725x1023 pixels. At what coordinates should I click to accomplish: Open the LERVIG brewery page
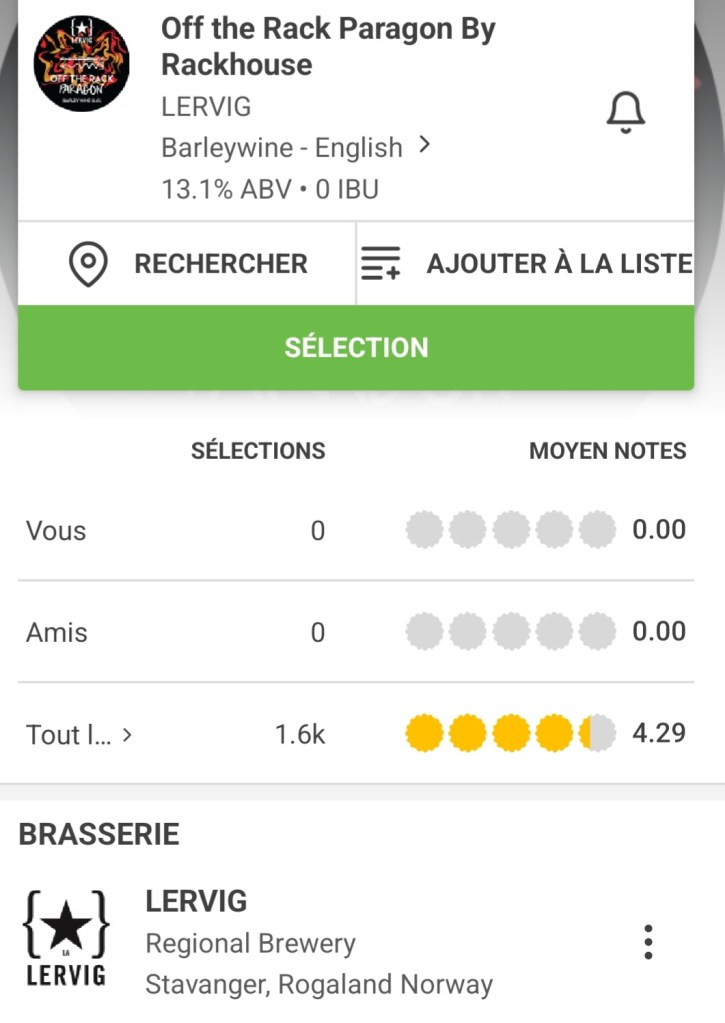pyautogui.click(x=250, y=942)
